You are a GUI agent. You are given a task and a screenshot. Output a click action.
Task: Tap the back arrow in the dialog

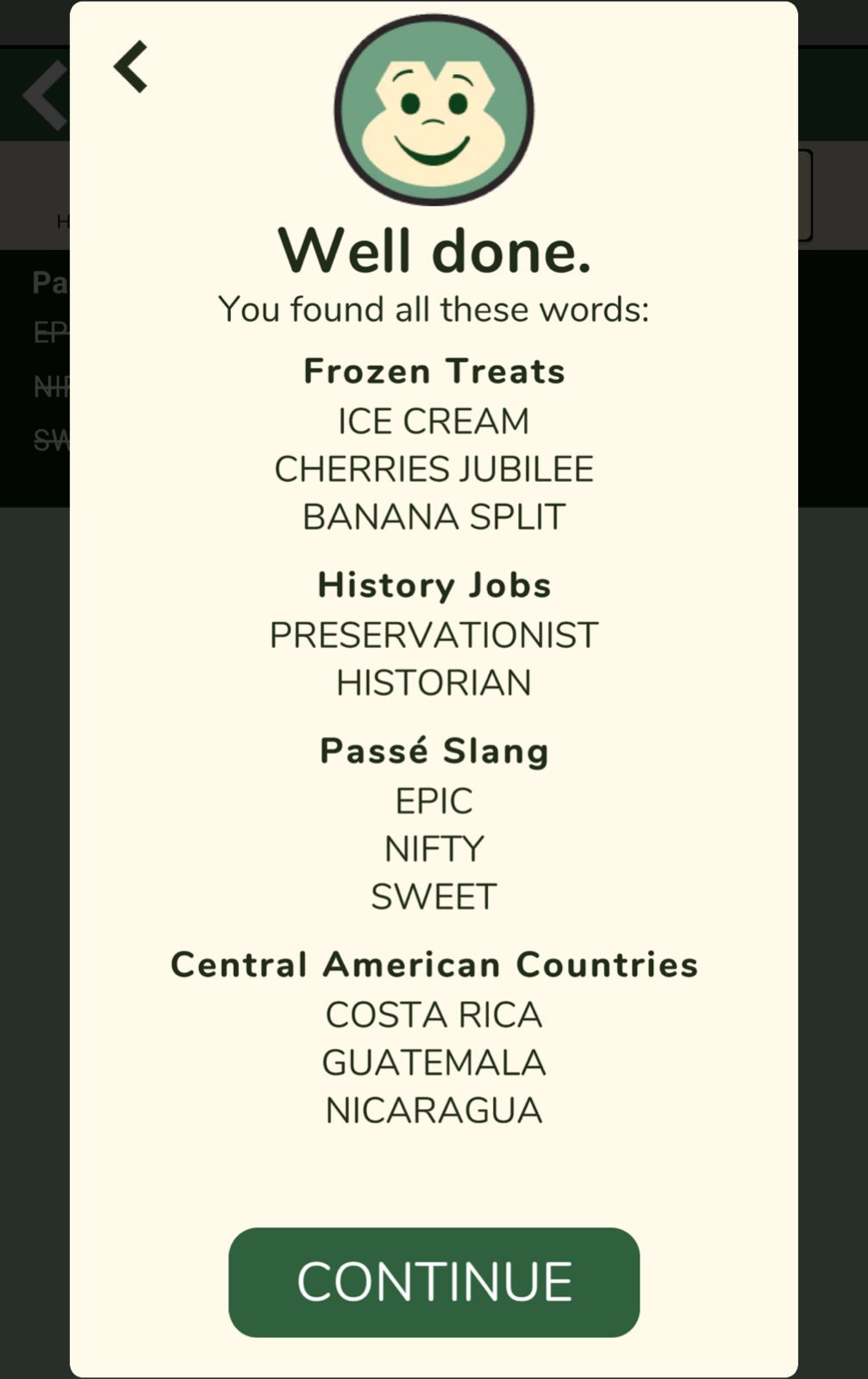point(131,66)
